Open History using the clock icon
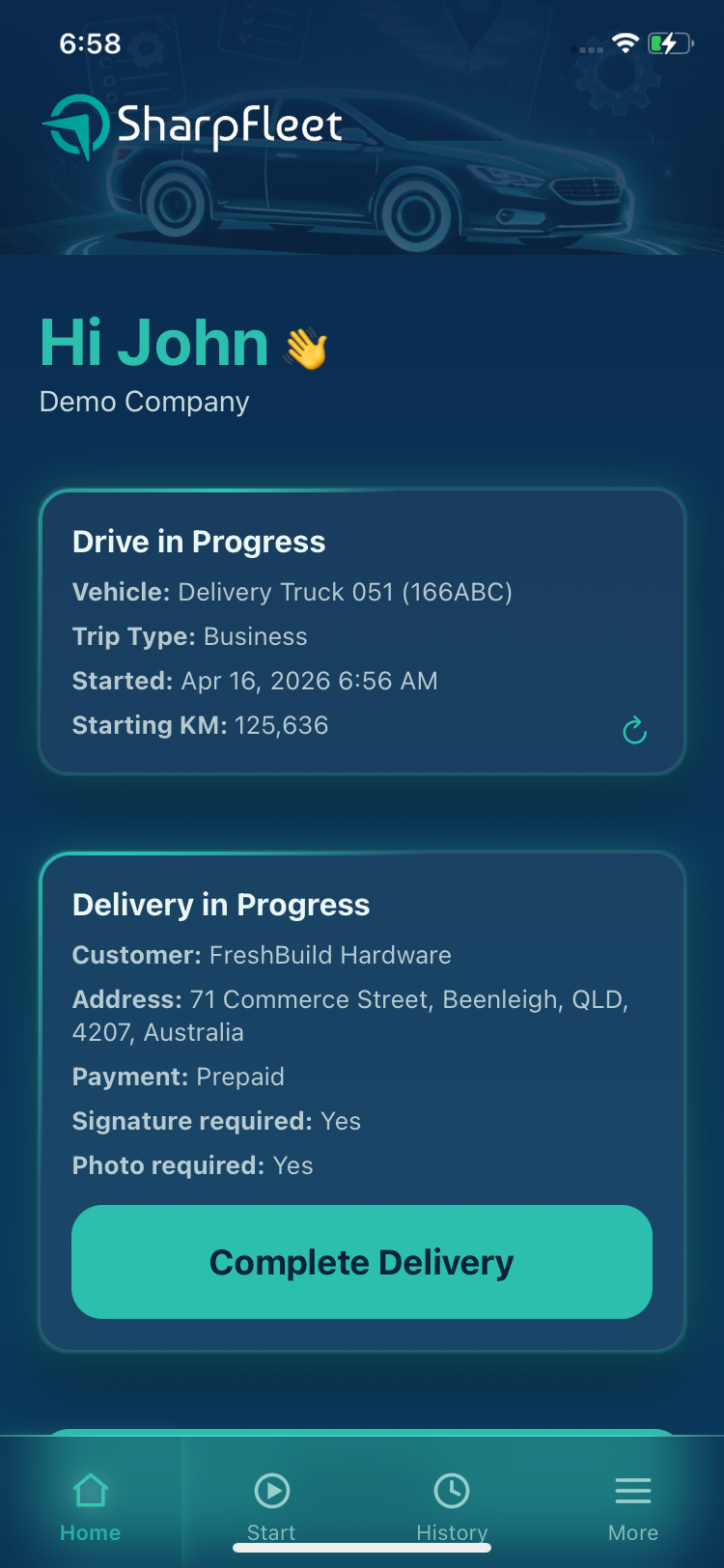724x1568 pixels. tap(452, 1490)
